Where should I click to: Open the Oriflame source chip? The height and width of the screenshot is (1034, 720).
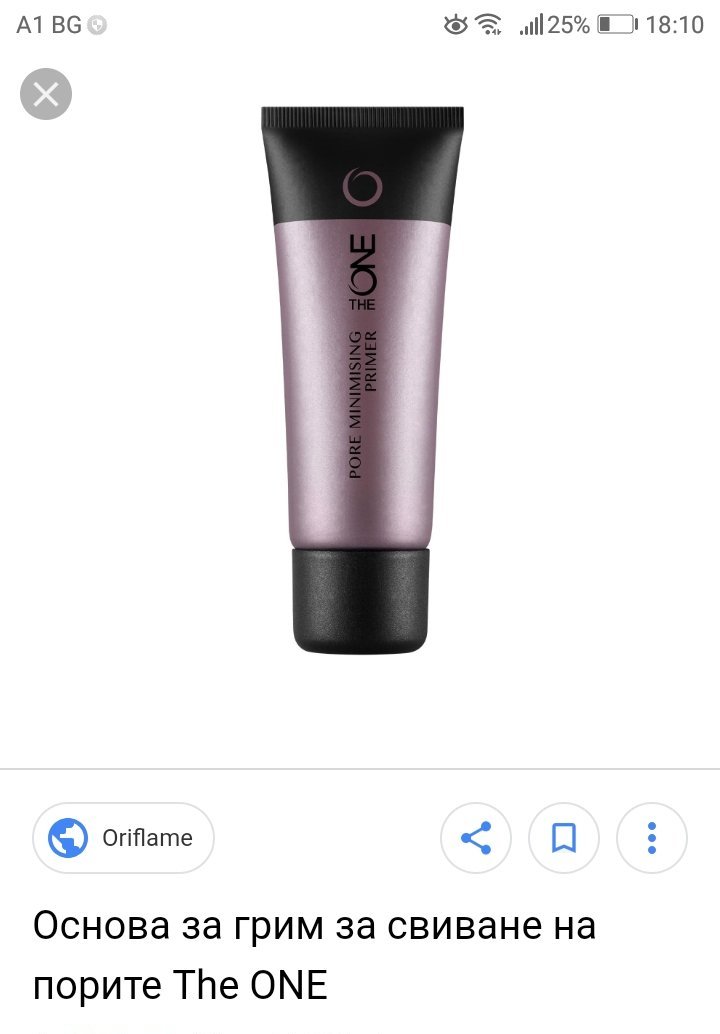[123, 838]
